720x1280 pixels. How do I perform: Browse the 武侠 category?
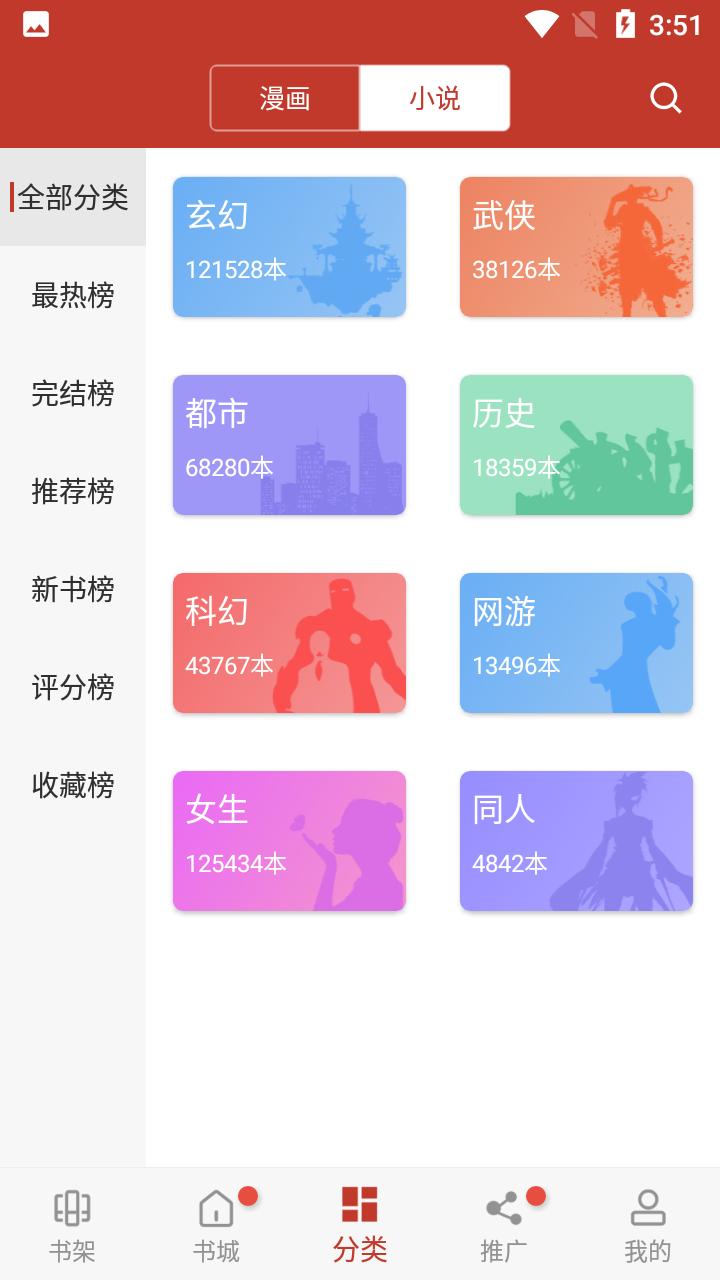coord(576,247)
